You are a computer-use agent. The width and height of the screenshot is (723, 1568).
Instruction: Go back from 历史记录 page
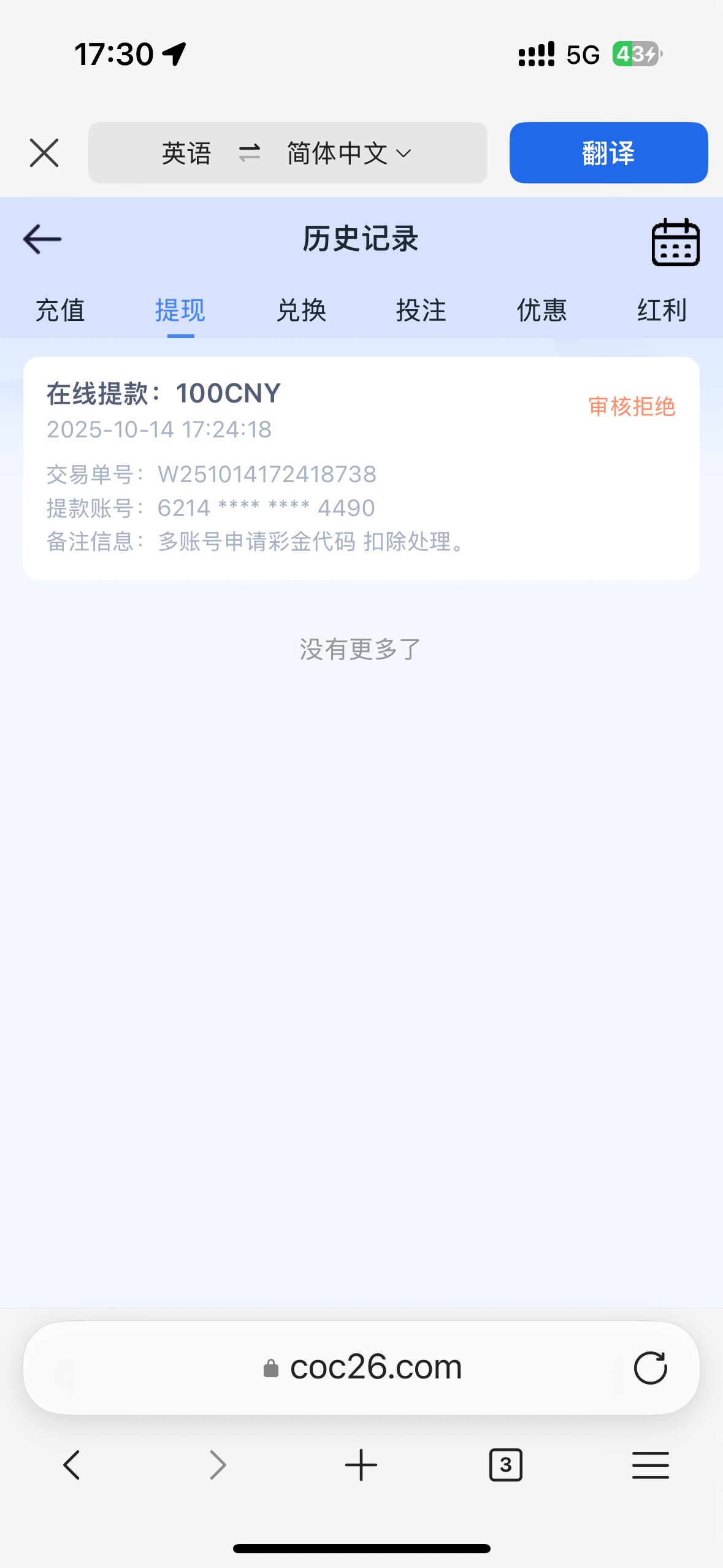pos(42,239)
